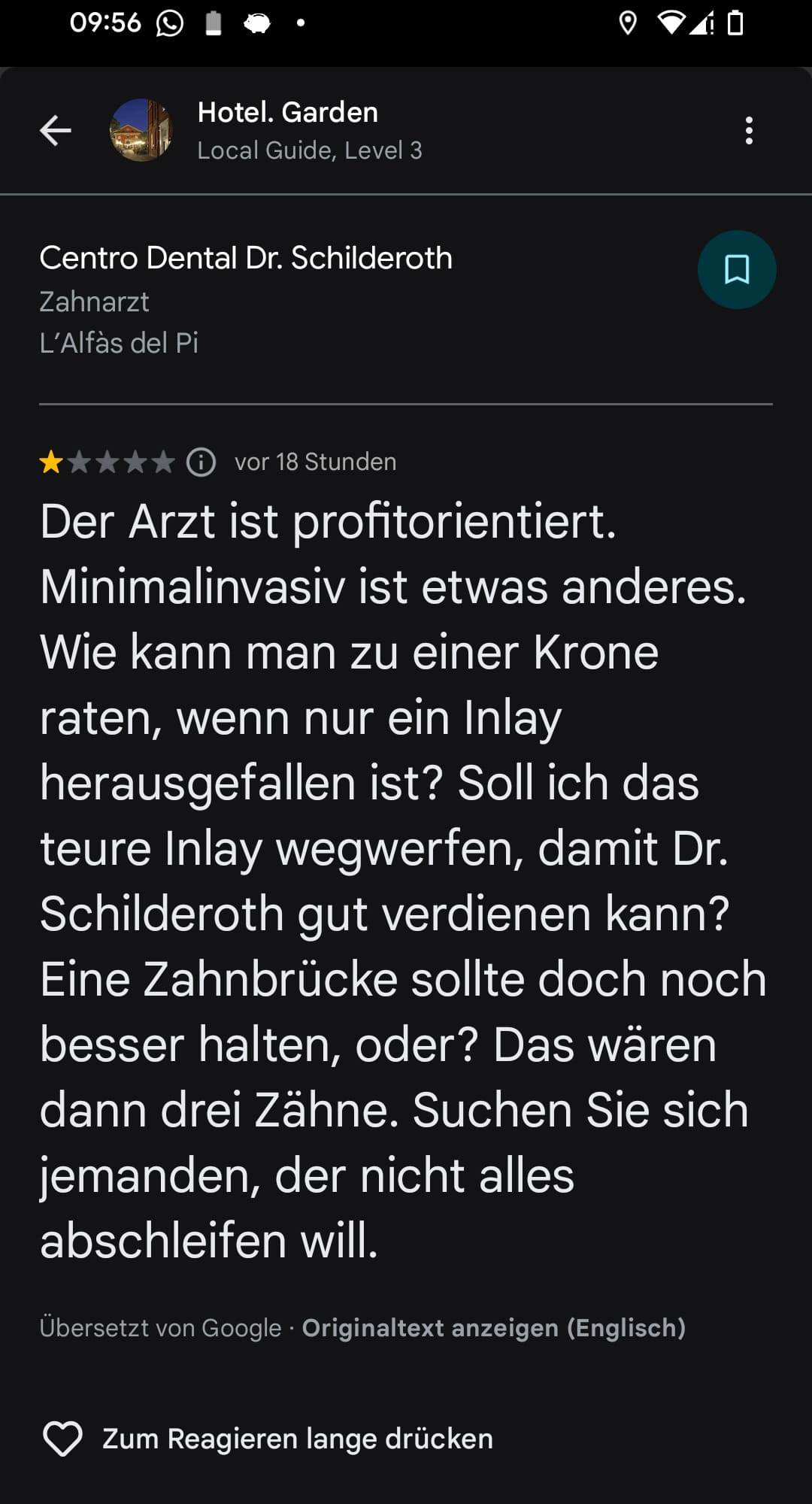Go back using the arrow icon
Image resolution: width=812 pixels, height=1504 pixels.
coord(56,130)
